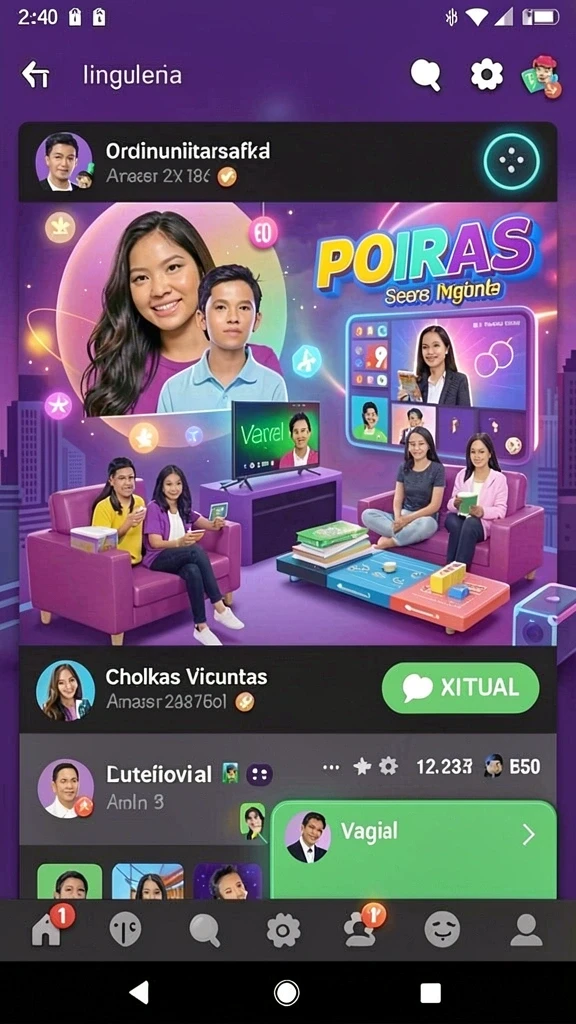Go back using the top-left arrow
576x1024 pixels.
click(35, 76)
